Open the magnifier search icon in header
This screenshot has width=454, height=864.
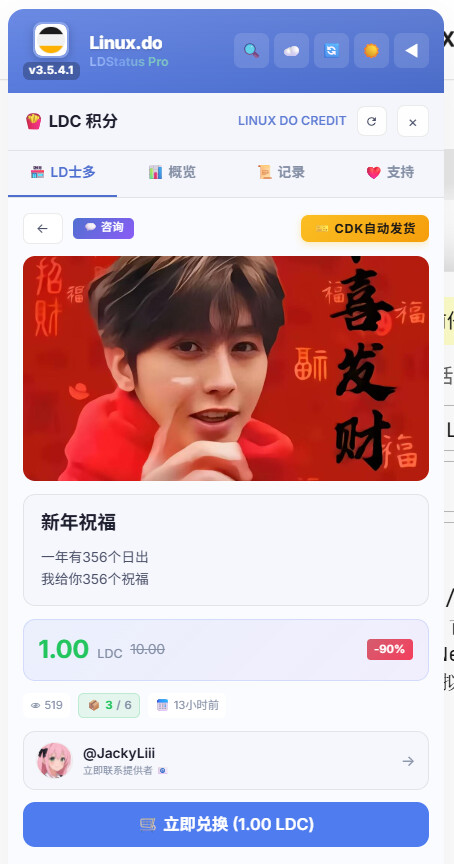(x=251, y=51)
